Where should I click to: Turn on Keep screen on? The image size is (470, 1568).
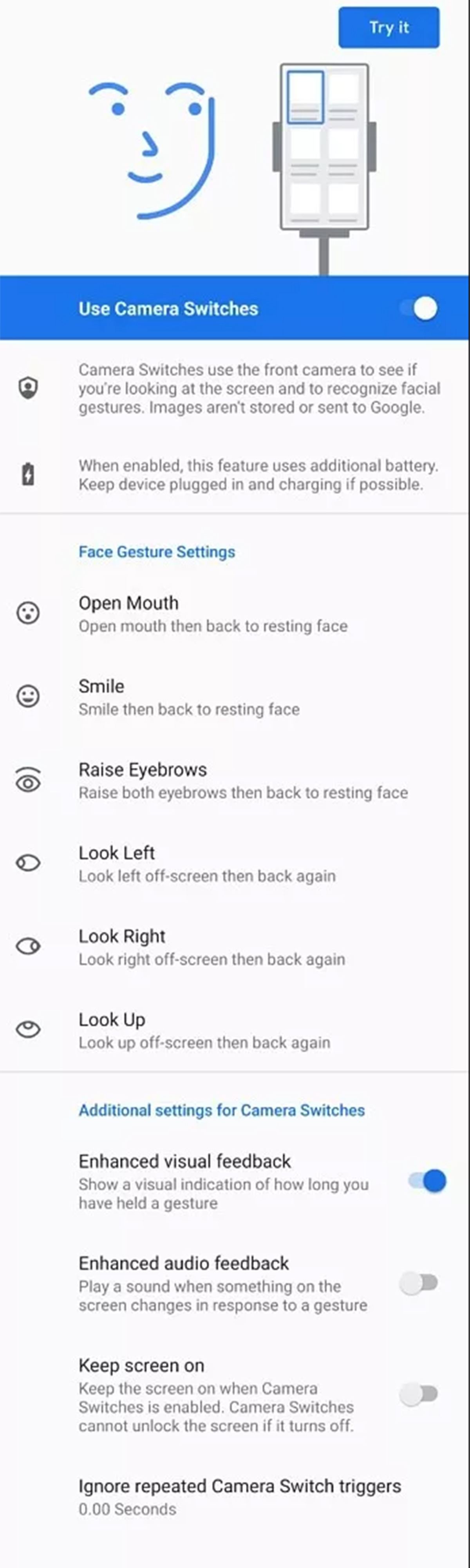419,1394
